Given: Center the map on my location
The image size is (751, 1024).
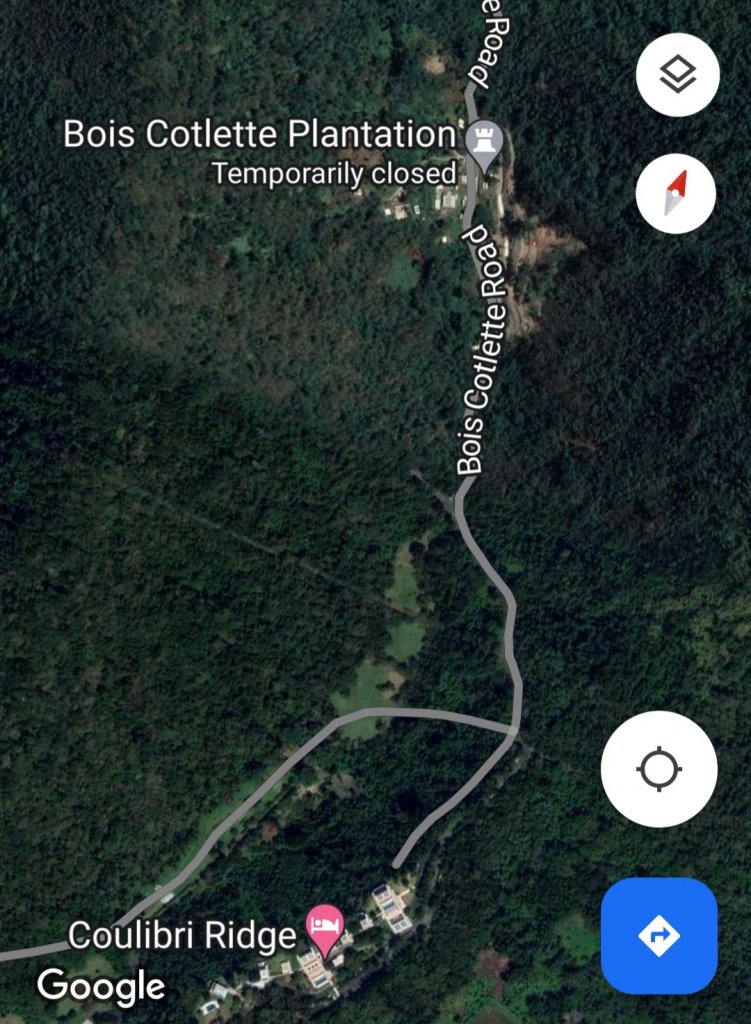Looking at the screenshot, I should click(658, 769).
